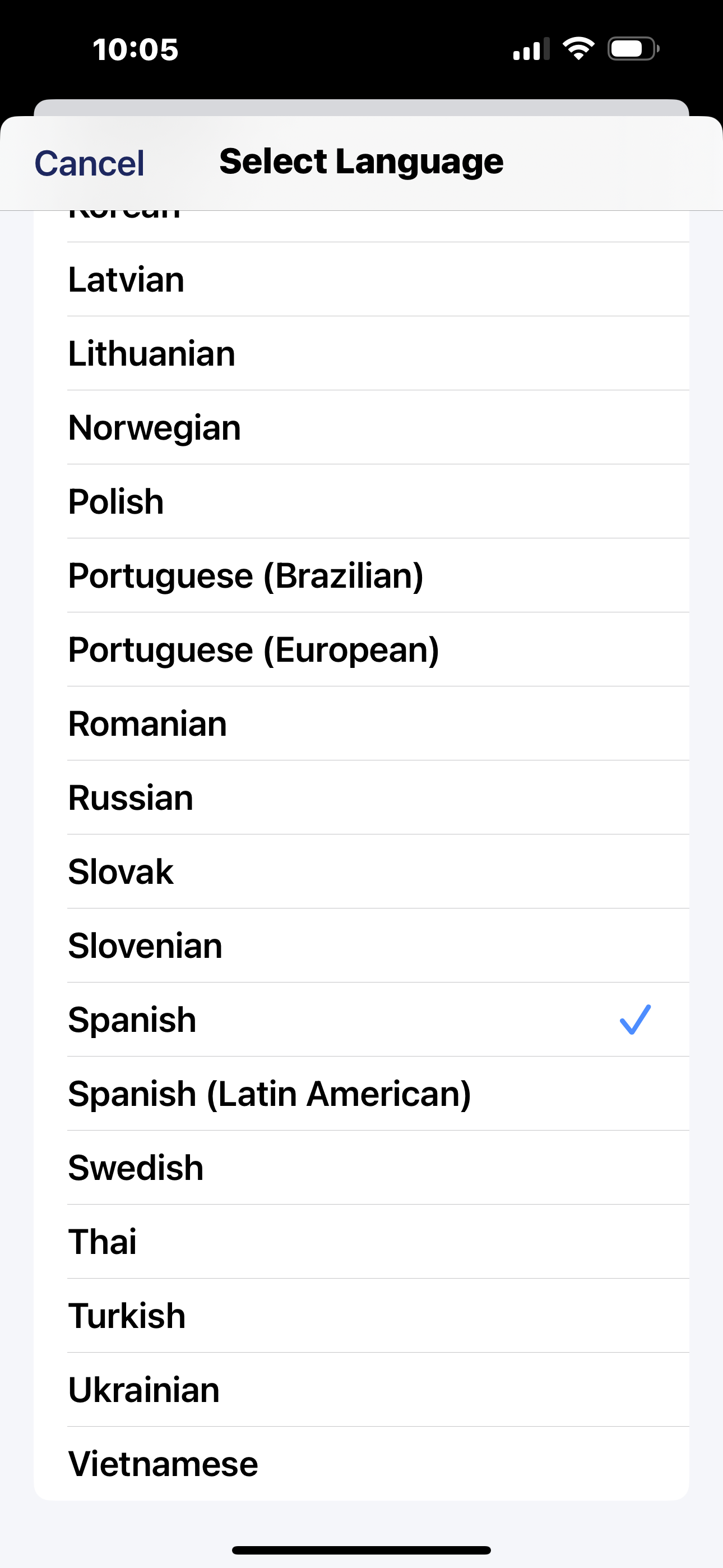Tap the clock showing 10:05
Screen dimensions: 723x1568
tap(135, 49)
